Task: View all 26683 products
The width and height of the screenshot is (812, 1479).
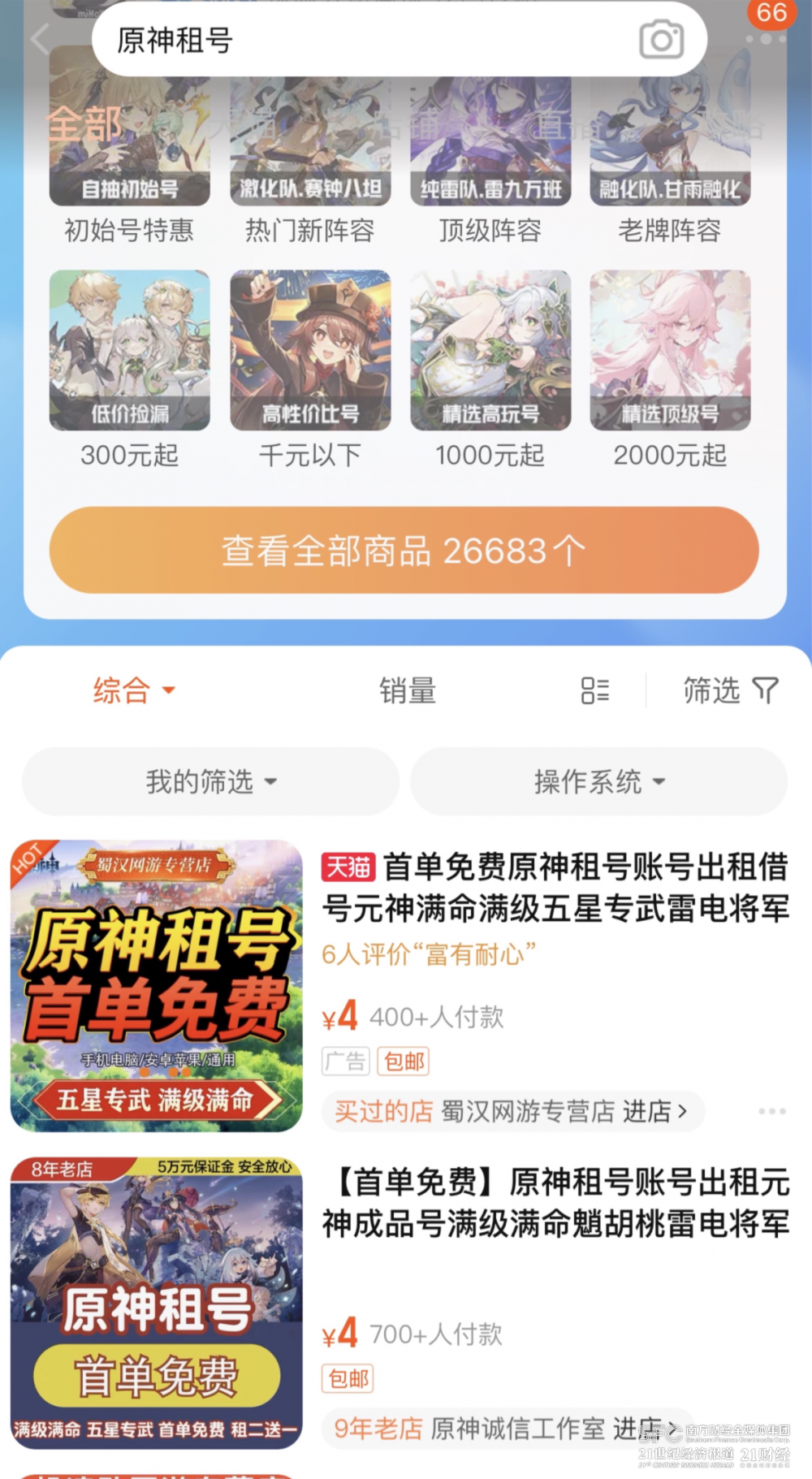Action: click(404, 551)
